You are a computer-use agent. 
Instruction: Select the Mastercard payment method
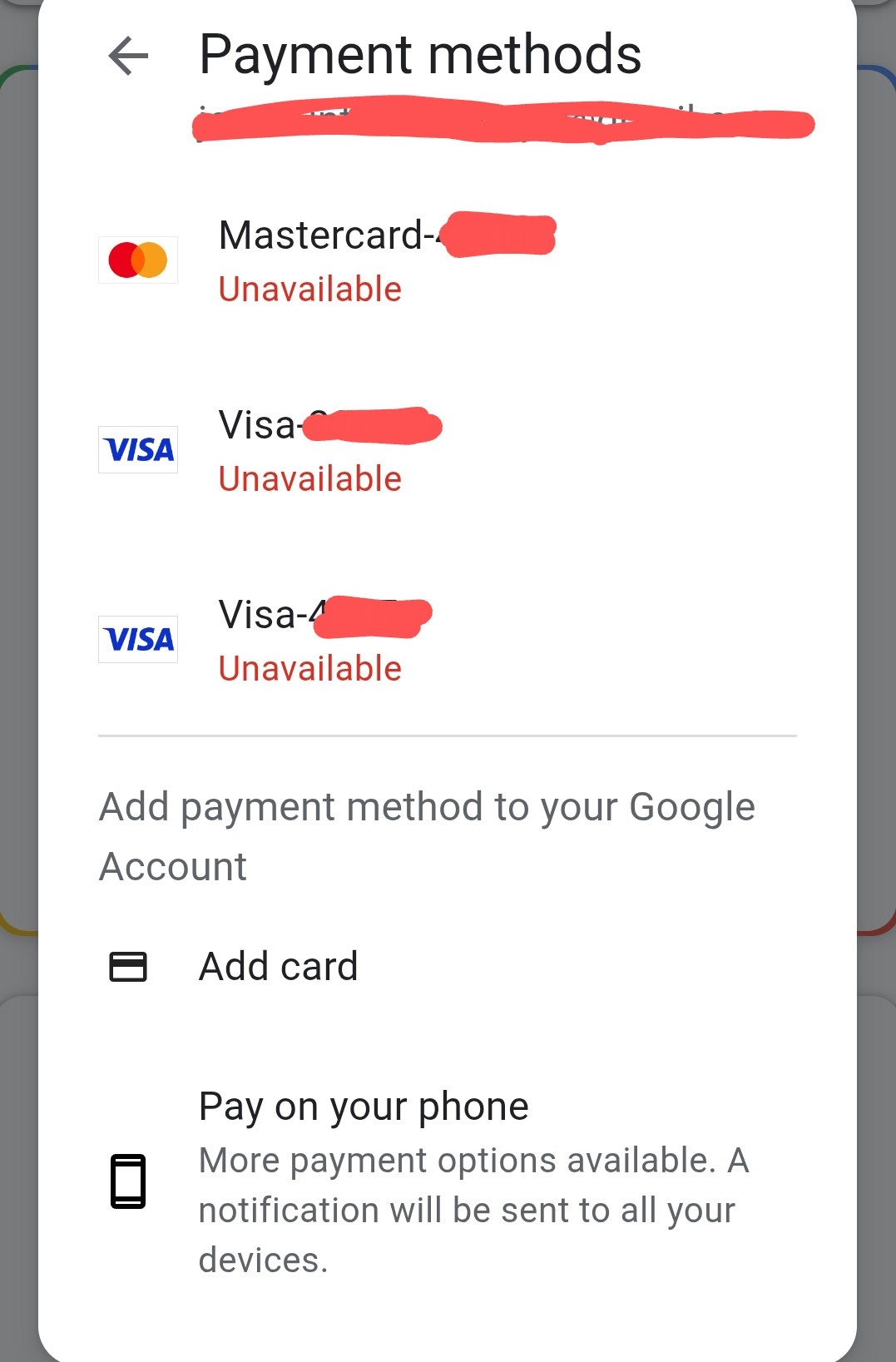(324, 260)
